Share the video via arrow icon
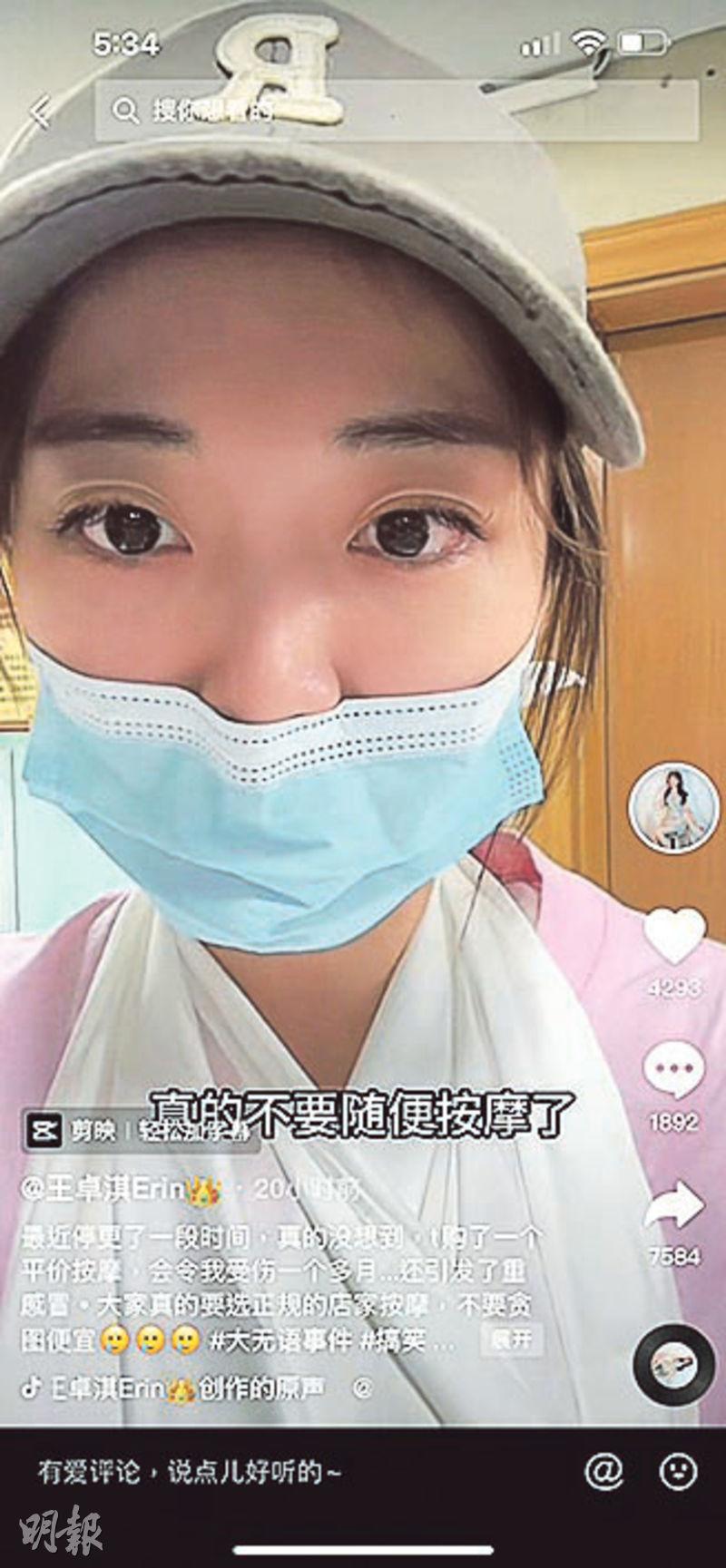Image resolution: width=726 pixels, height=1568 pixels. [674, 1206]
